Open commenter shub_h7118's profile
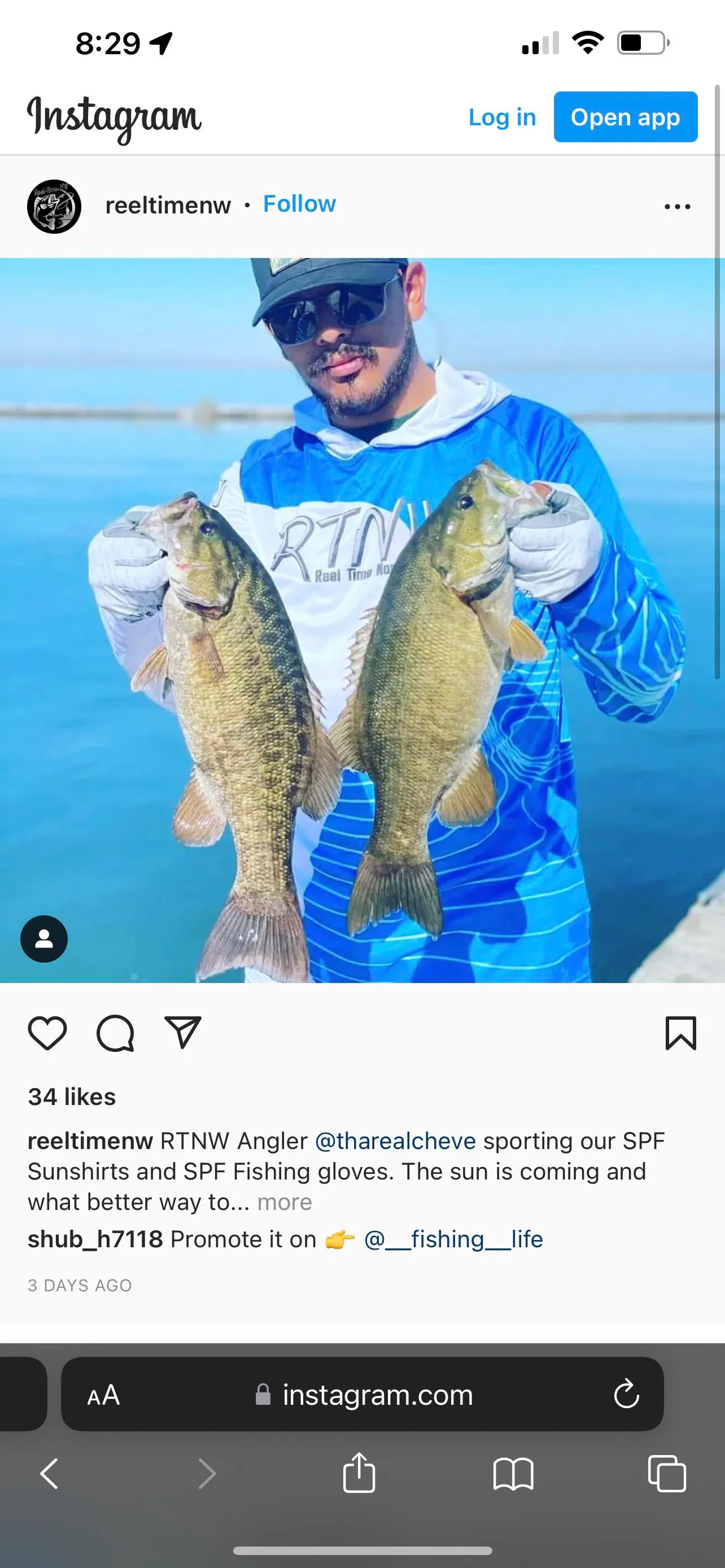The image size is (725, 1568). coord(95,1239)
